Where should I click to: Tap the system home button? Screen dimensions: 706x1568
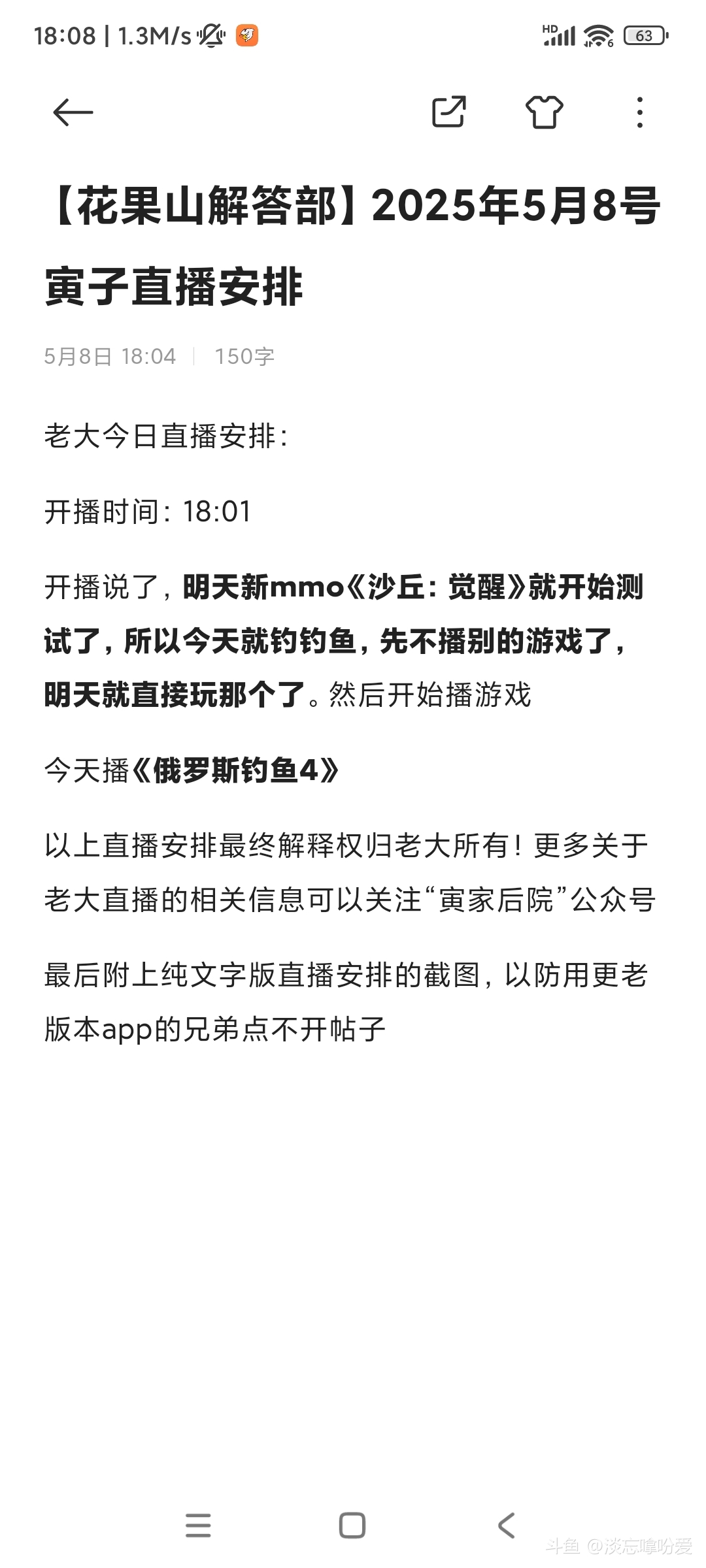tap(352, 1526)
